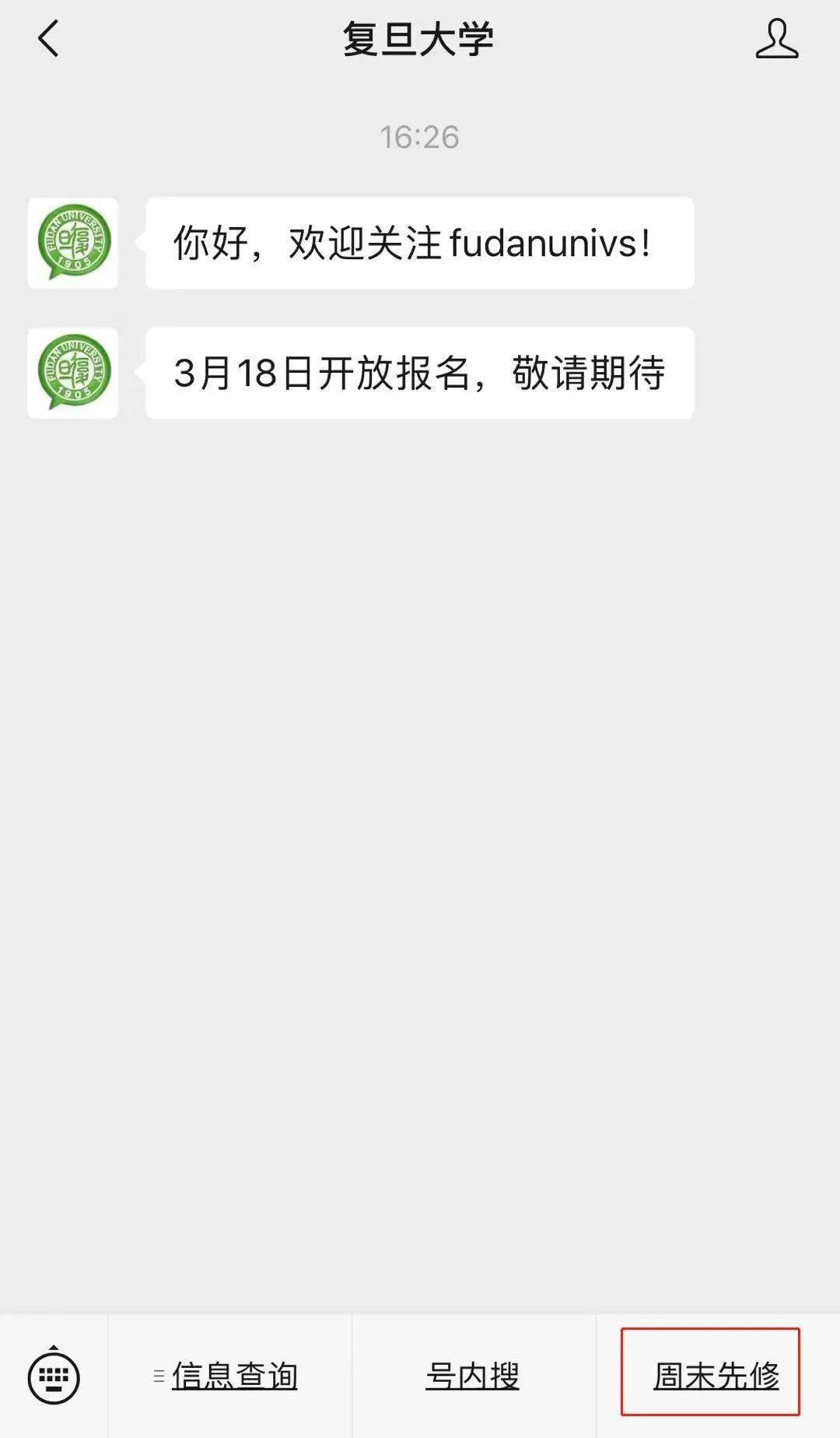This screenshot has width=840, height=1438.
Task: Select the 周末先修 menu
Action: (x=716, y=1377)
